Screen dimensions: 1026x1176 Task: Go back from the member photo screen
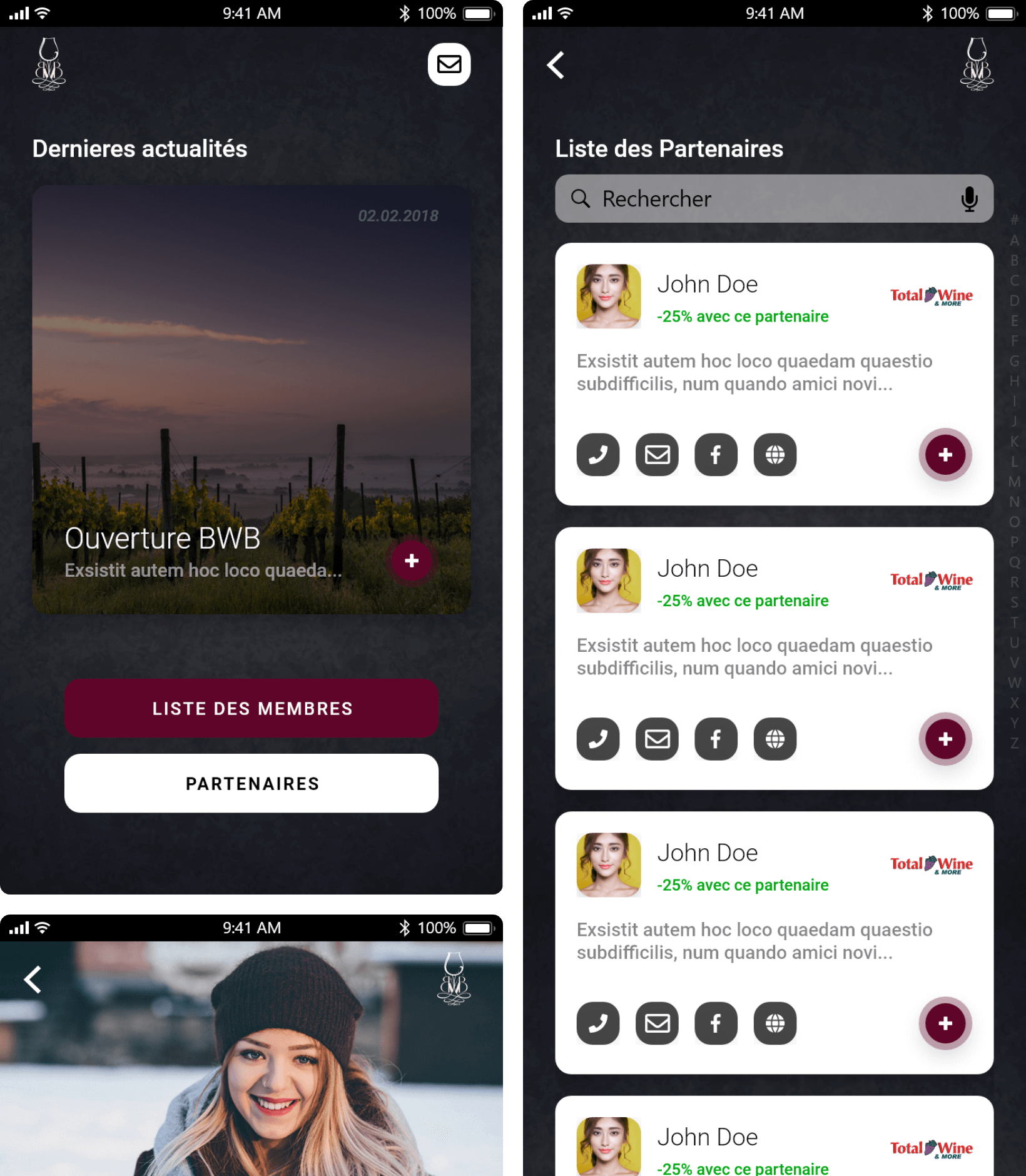tap(33, 980)
